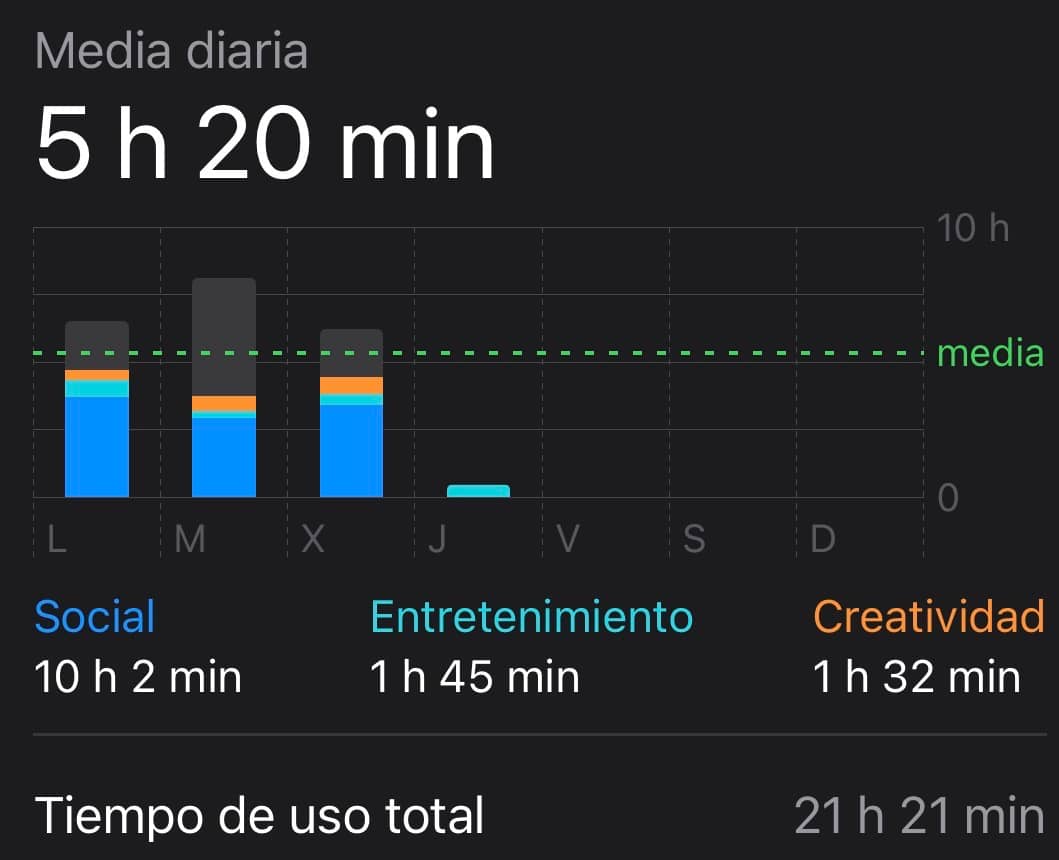Select Tuesday's usage bar above M
Screen dimensions: 1059x860
point(224,388)
